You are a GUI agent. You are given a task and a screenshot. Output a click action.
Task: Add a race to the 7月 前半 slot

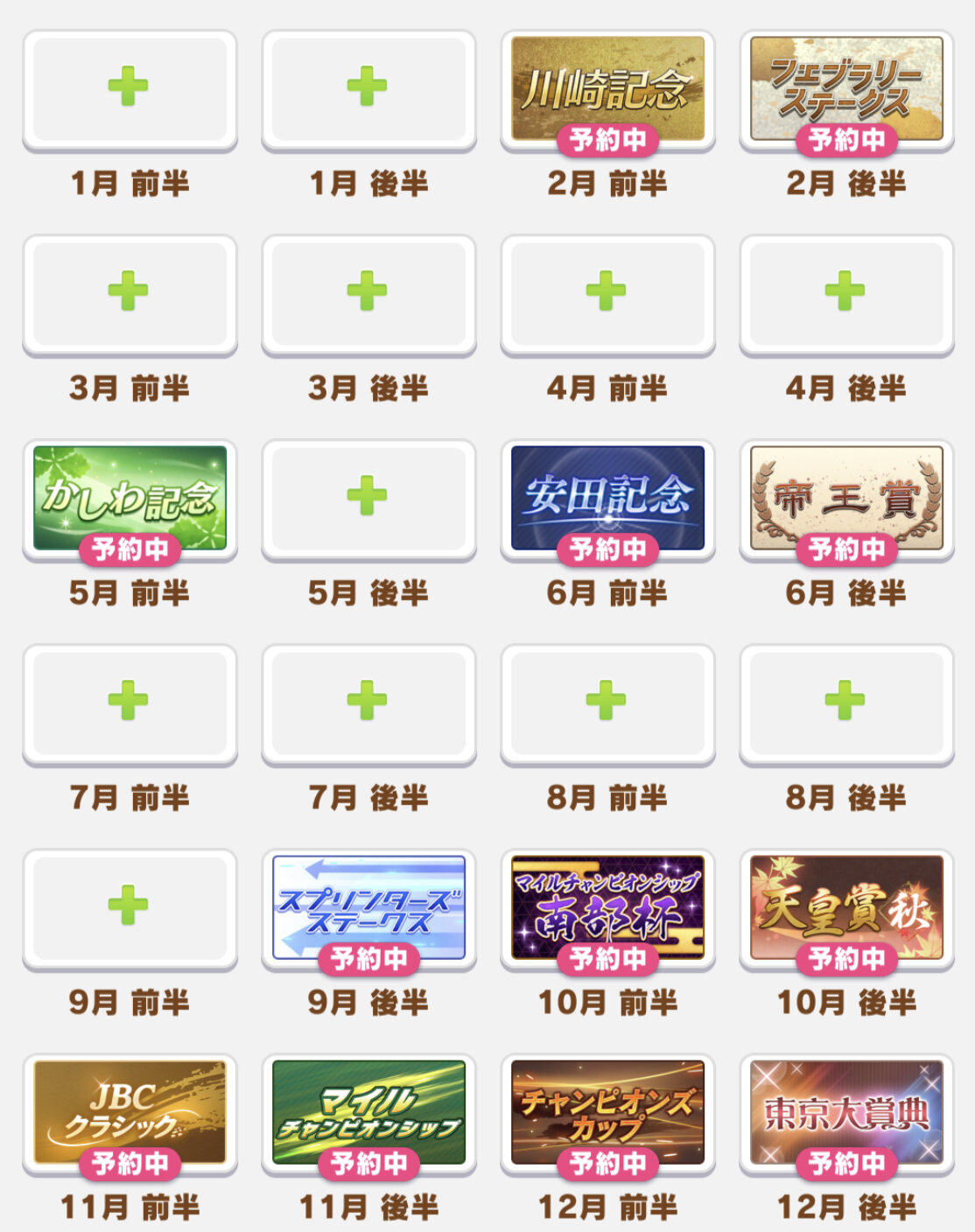[x=129, y=702]
